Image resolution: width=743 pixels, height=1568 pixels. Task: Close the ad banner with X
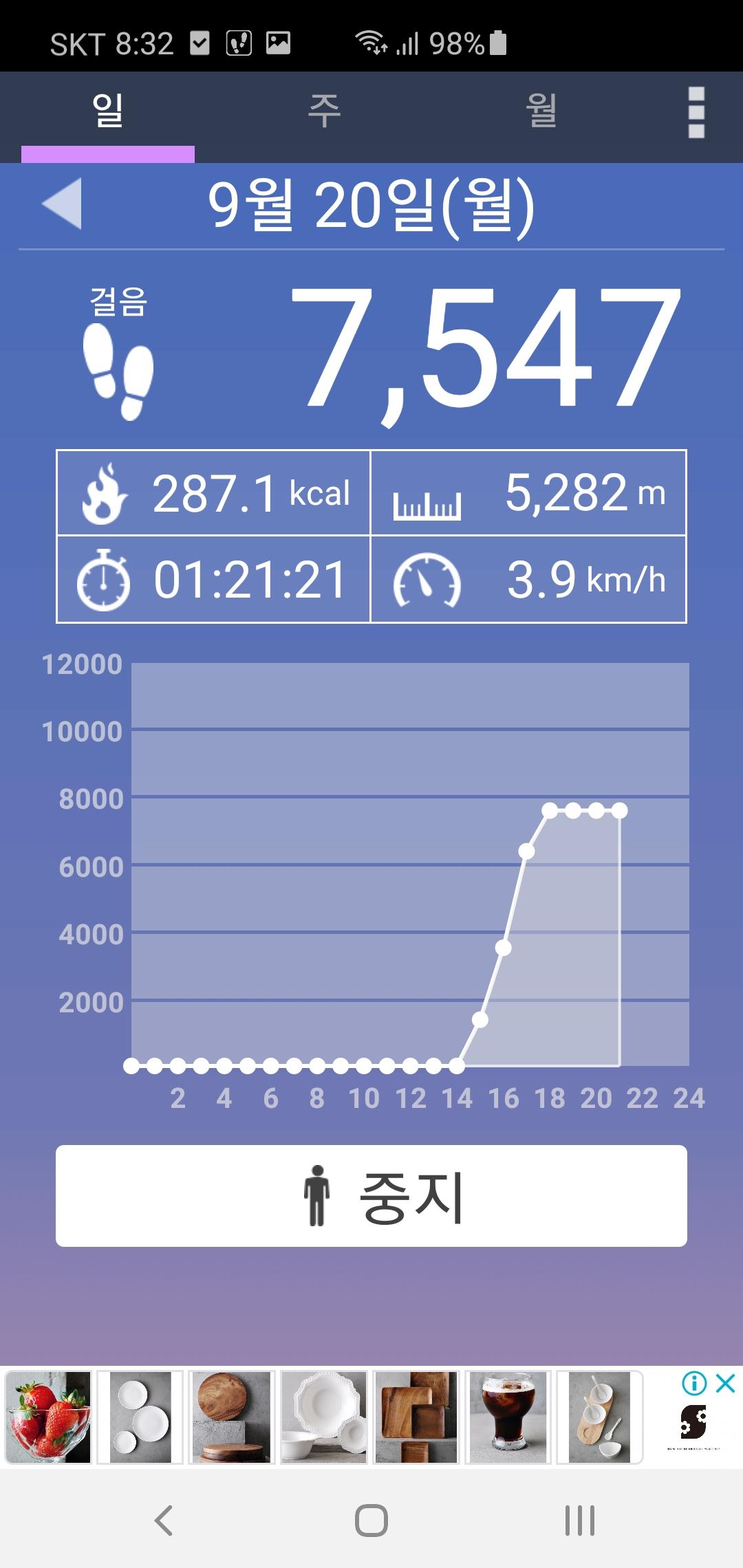(726, 1382)
